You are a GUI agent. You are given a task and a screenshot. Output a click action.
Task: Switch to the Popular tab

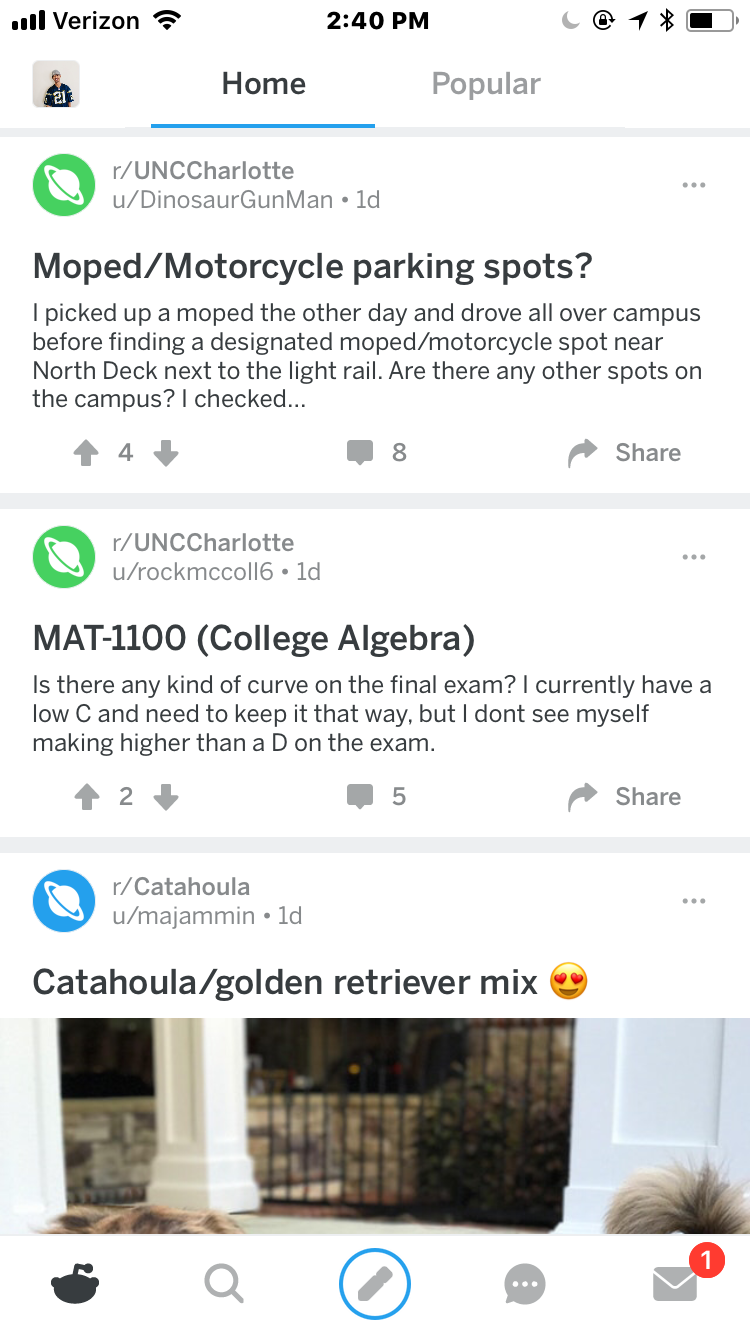tap(486, 84)
